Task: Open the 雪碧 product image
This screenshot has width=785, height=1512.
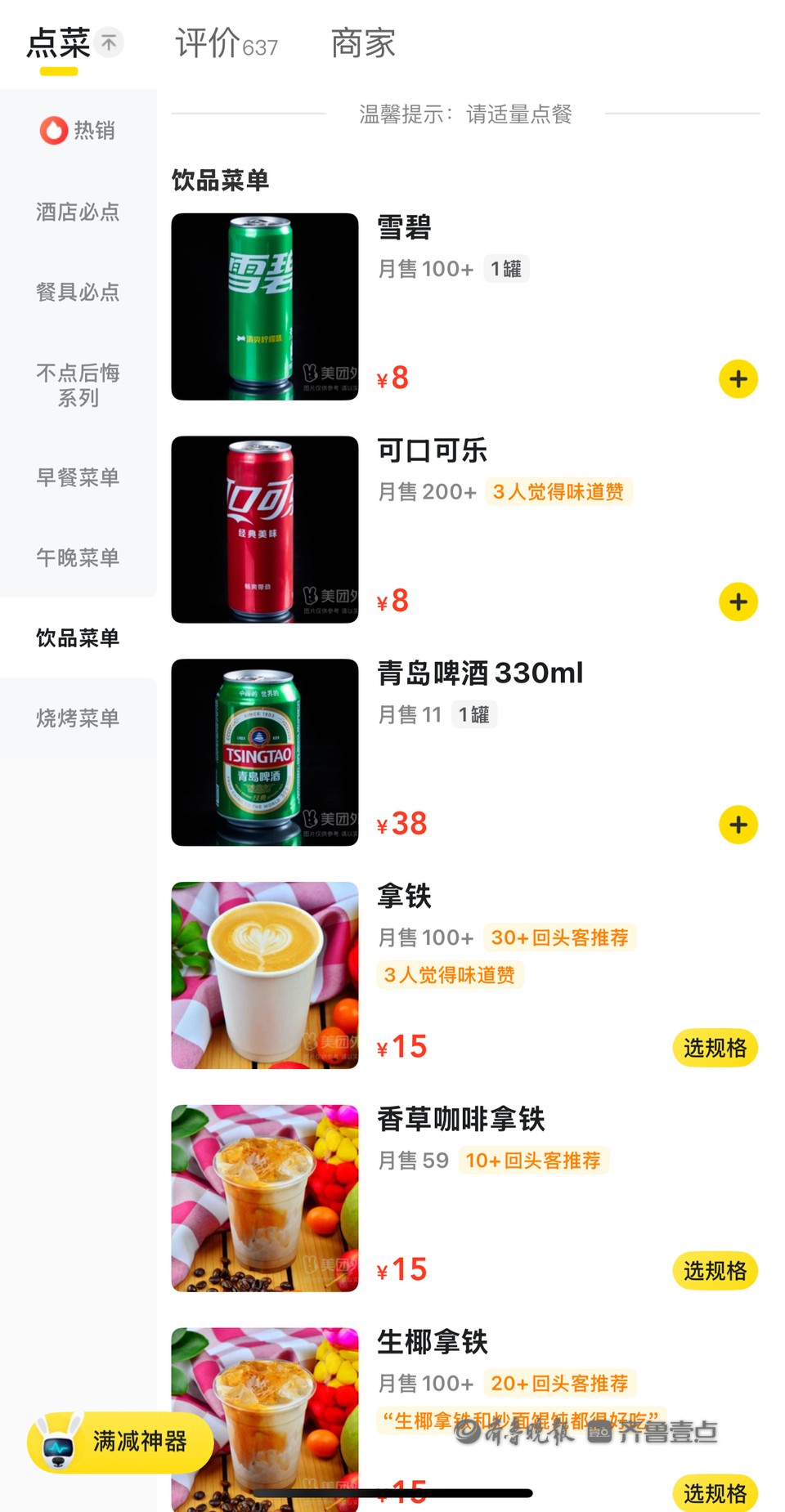Action: pyautogui.click(x=264, y=306)
